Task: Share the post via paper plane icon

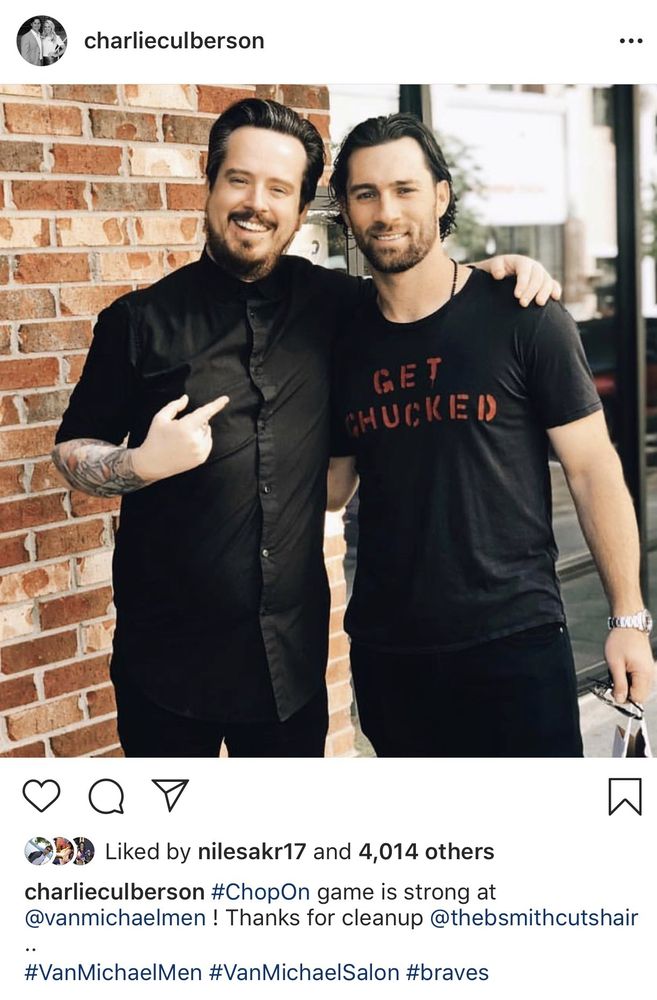Action: pyautogui.click(x=170, y=795)
